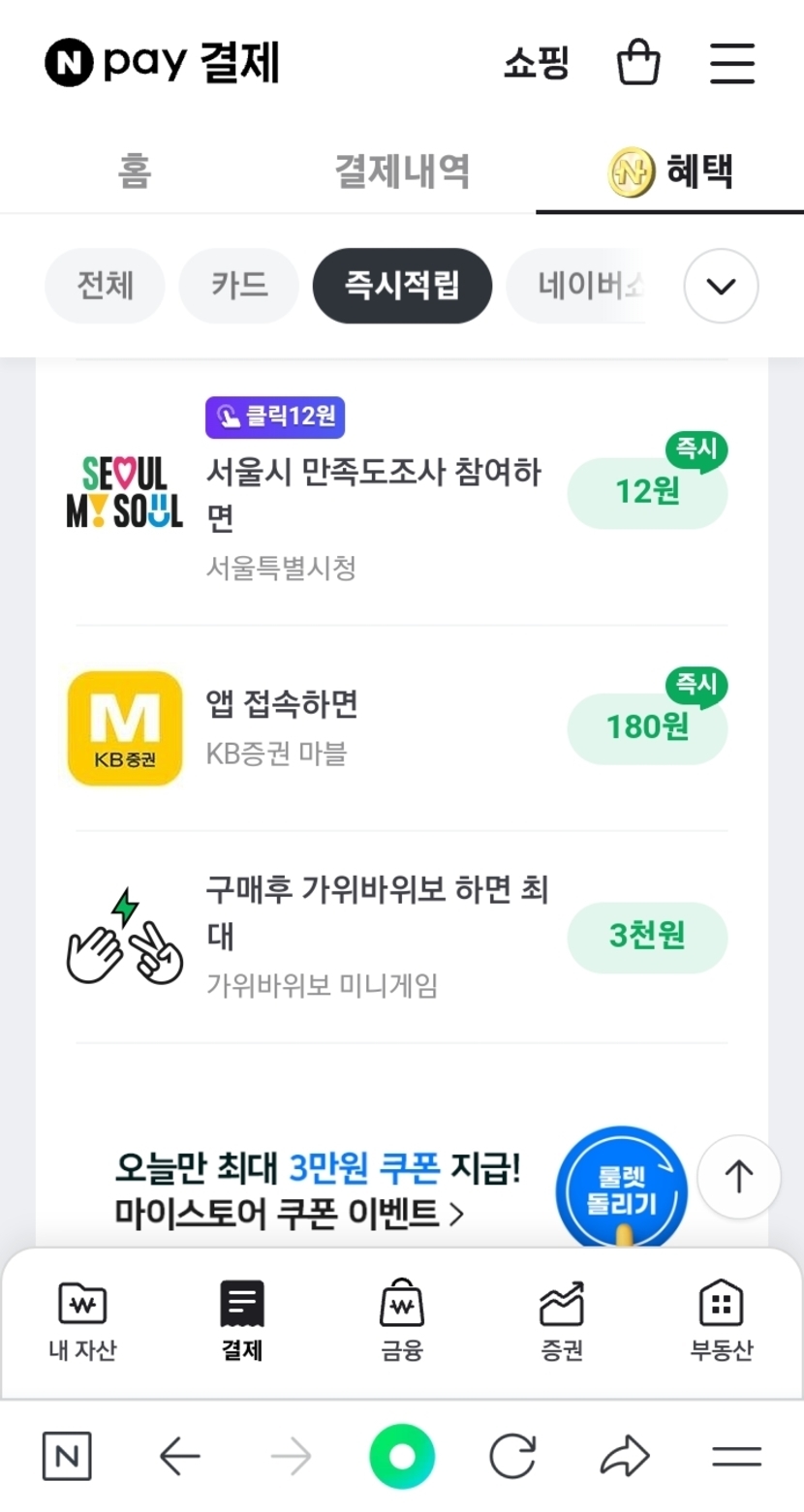Open the shopping bag icon
The width and height of the screenshot is (804, 1512).
pyautogui.click(x=638, y=64)
